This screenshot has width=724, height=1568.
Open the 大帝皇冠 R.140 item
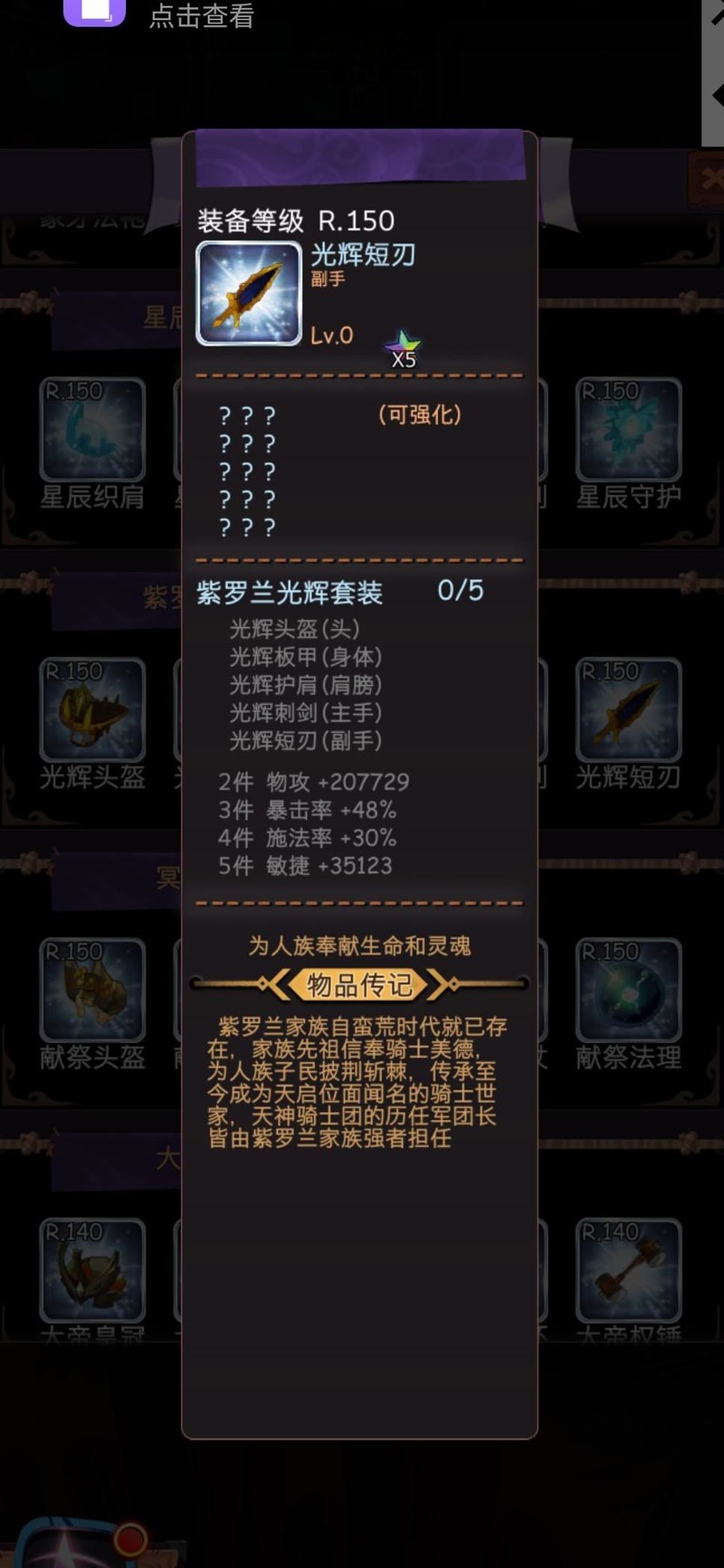[x=92, y=1270]
